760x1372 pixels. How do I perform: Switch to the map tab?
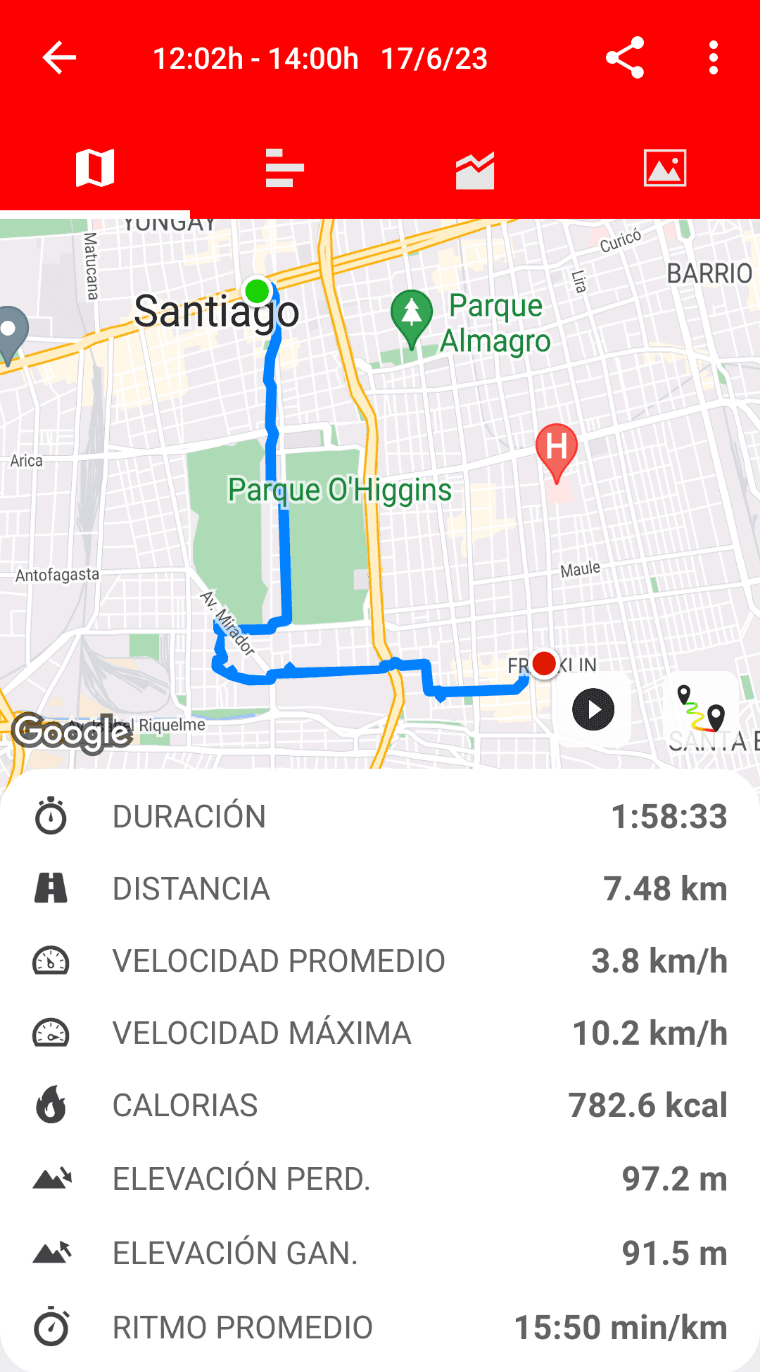(x=95, y=168)
